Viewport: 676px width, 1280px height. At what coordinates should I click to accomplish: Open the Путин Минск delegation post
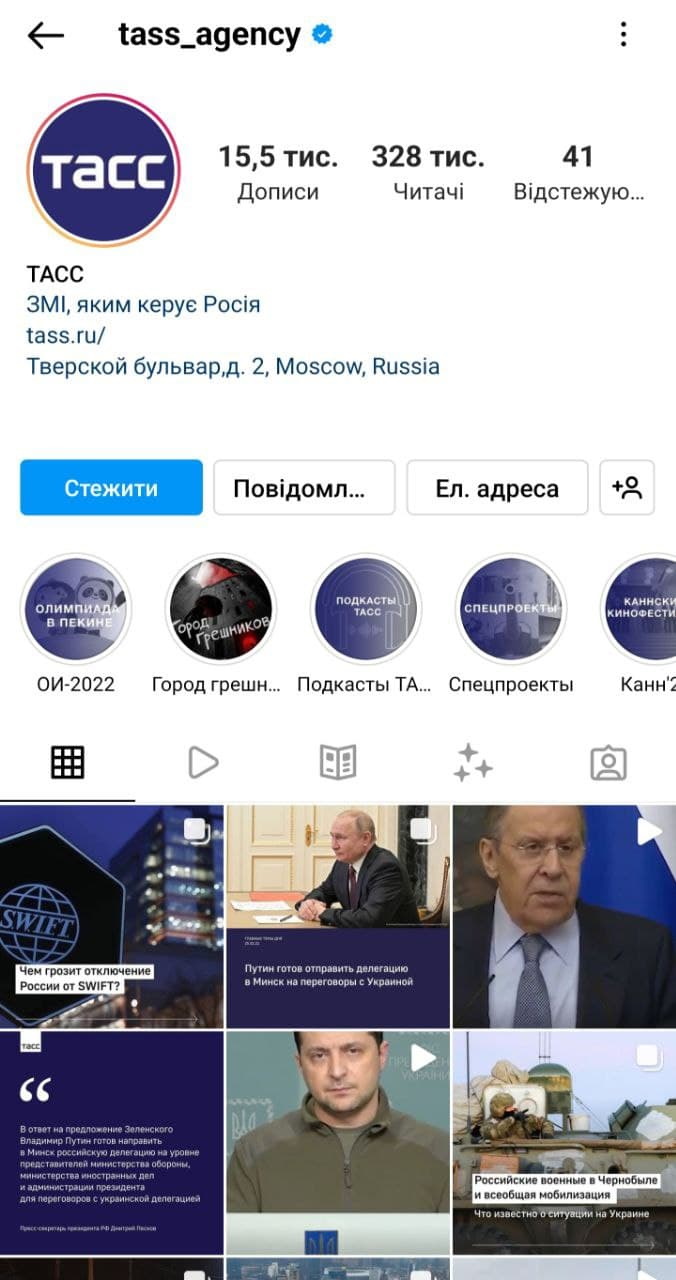click(338, 916)
